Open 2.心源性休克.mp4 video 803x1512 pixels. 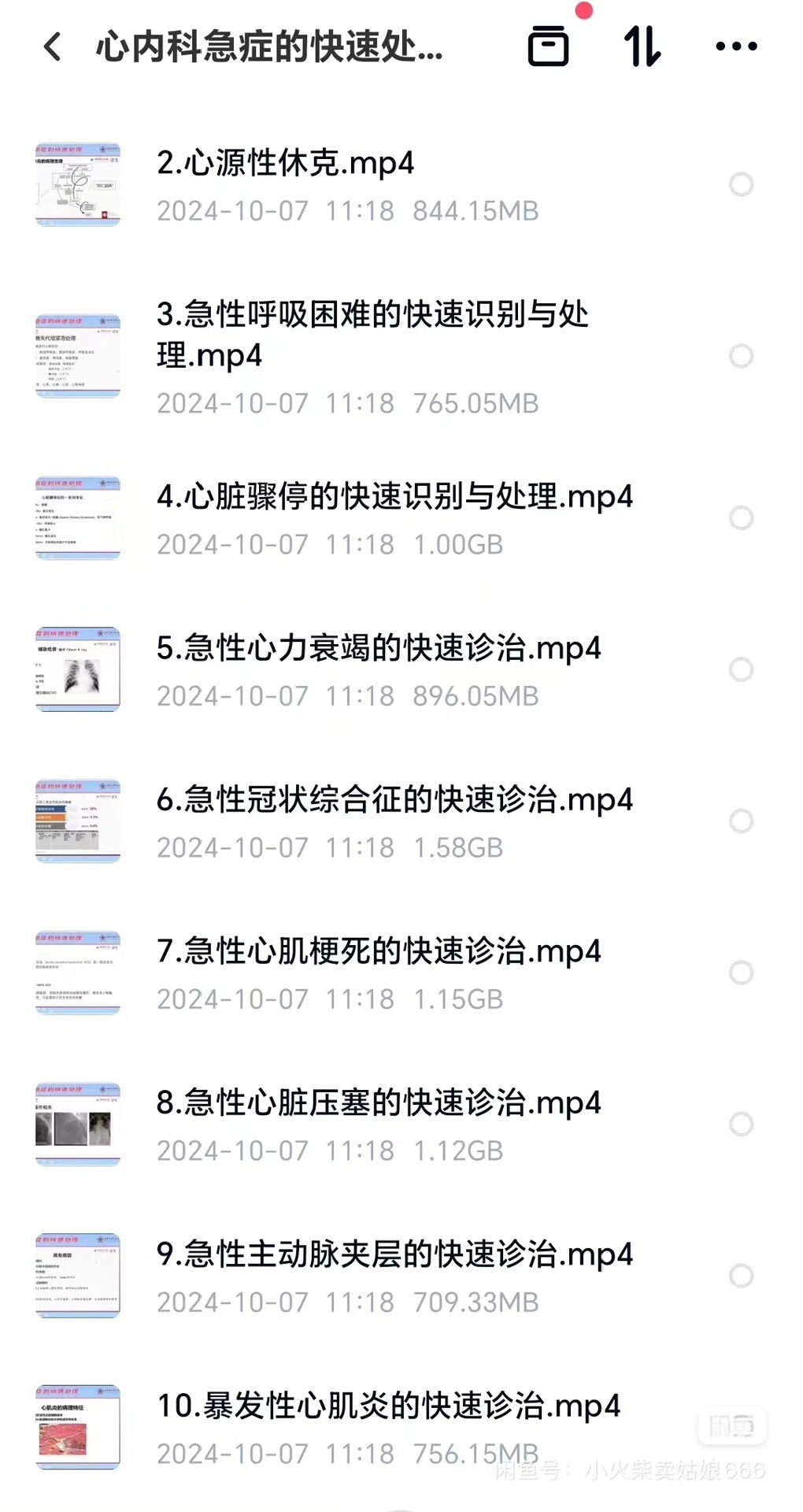coord(285,163)
